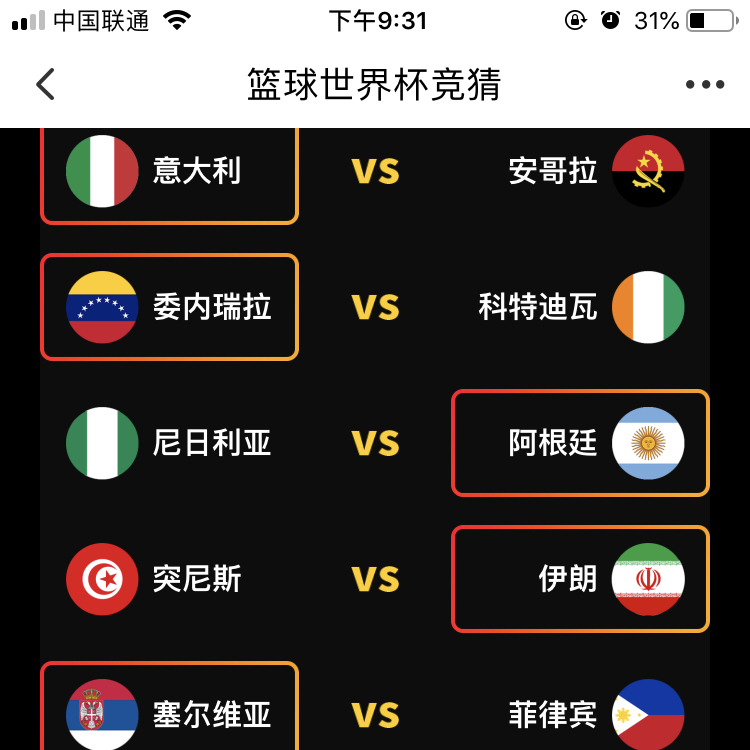Choose 阿根廷 to win
This screenshot has width=750, height=750.
click(x=581, y=443)
